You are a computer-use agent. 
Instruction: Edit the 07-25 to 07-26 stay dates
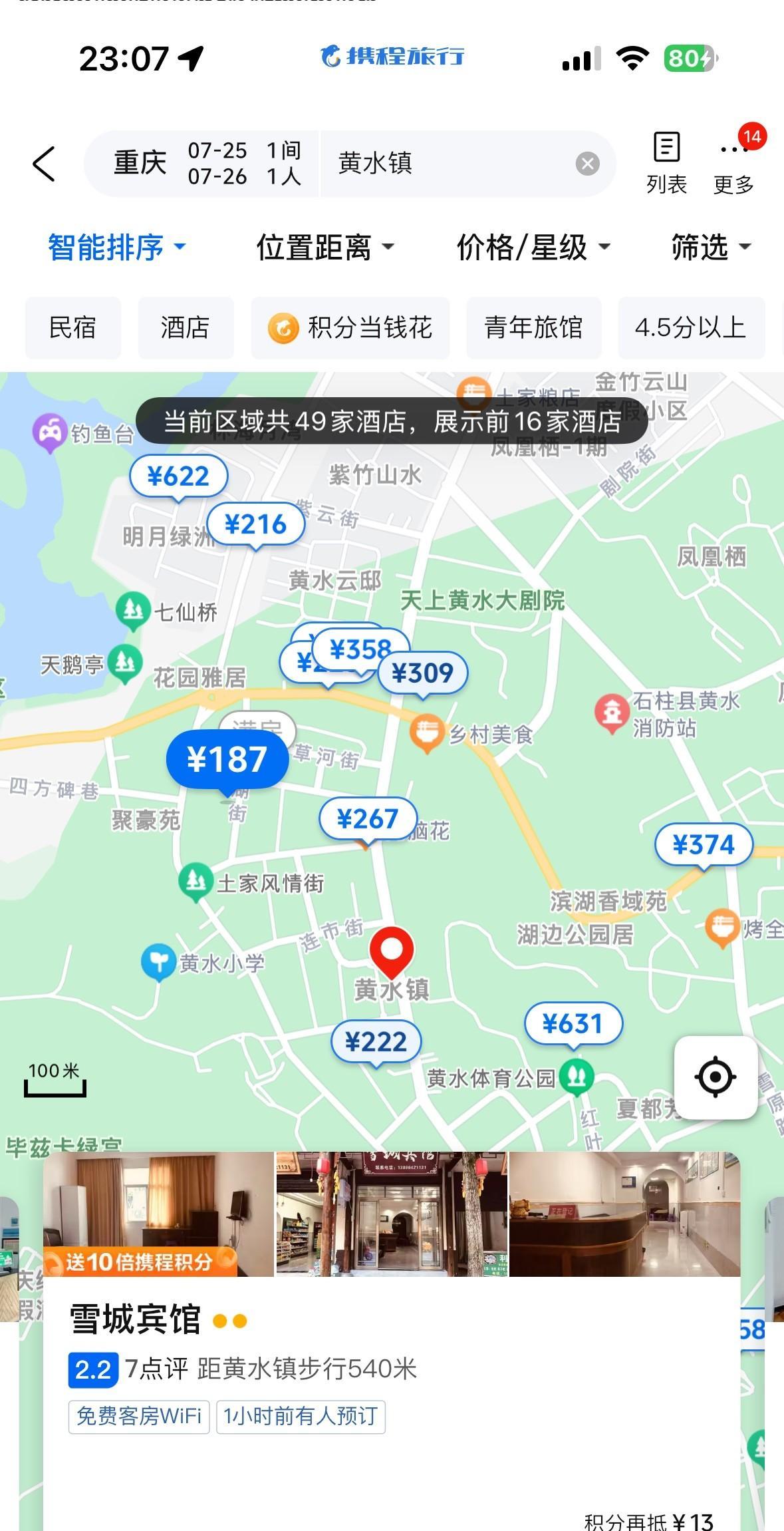[217, 164]
